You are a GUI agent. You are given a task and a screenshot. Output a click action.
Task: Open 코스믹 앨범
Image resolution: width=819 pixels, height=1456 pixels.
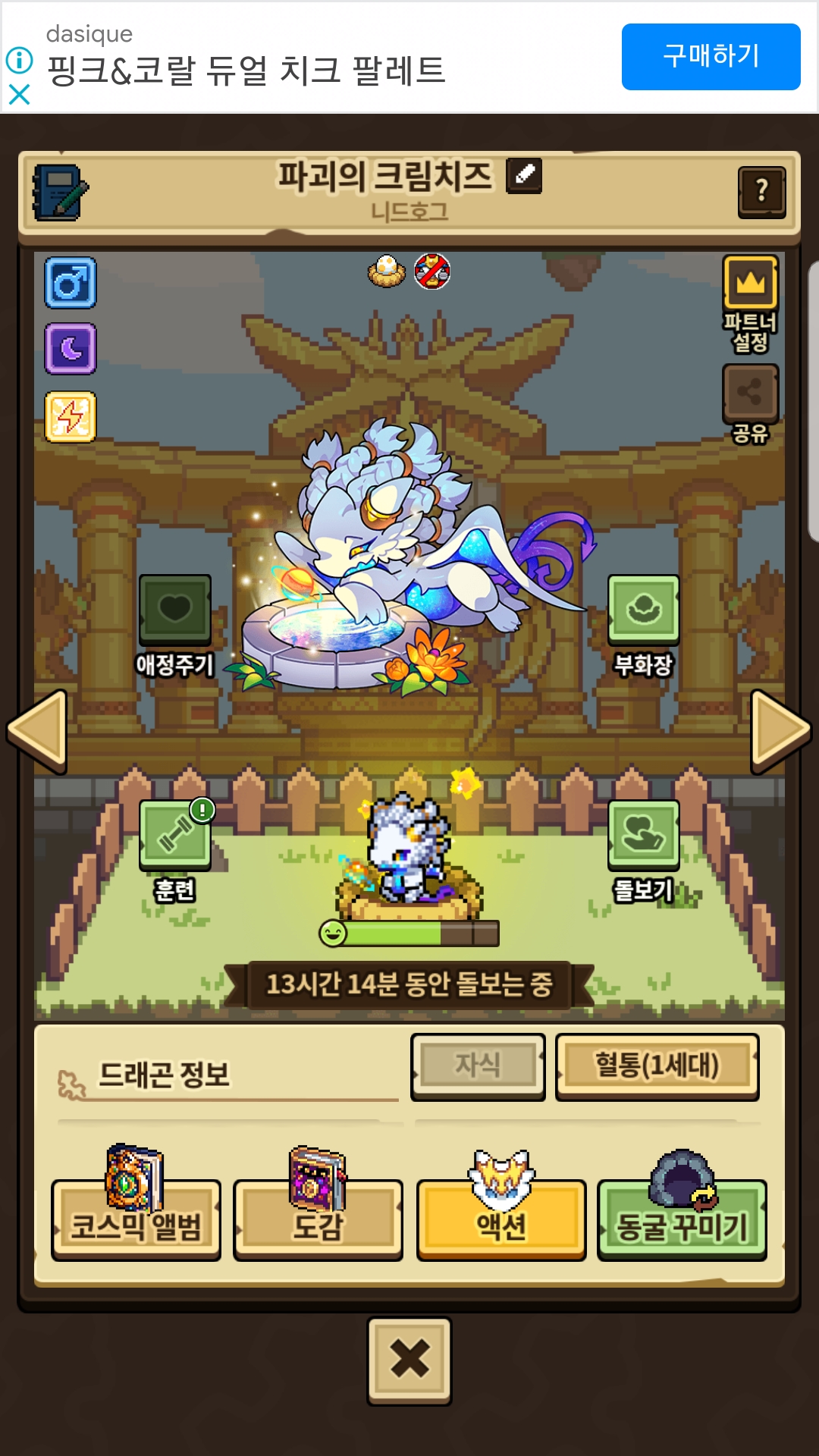point(136,1219)
